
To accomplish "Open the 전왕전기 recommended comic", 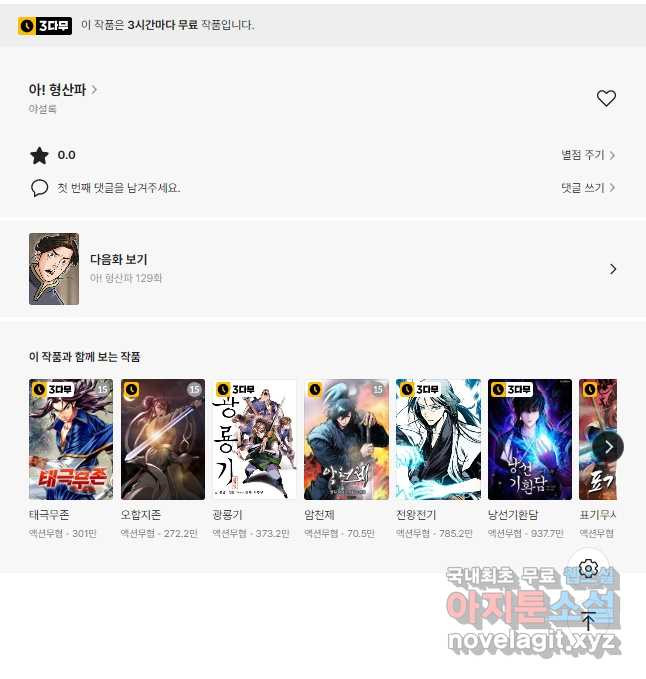I will point(438,440).
